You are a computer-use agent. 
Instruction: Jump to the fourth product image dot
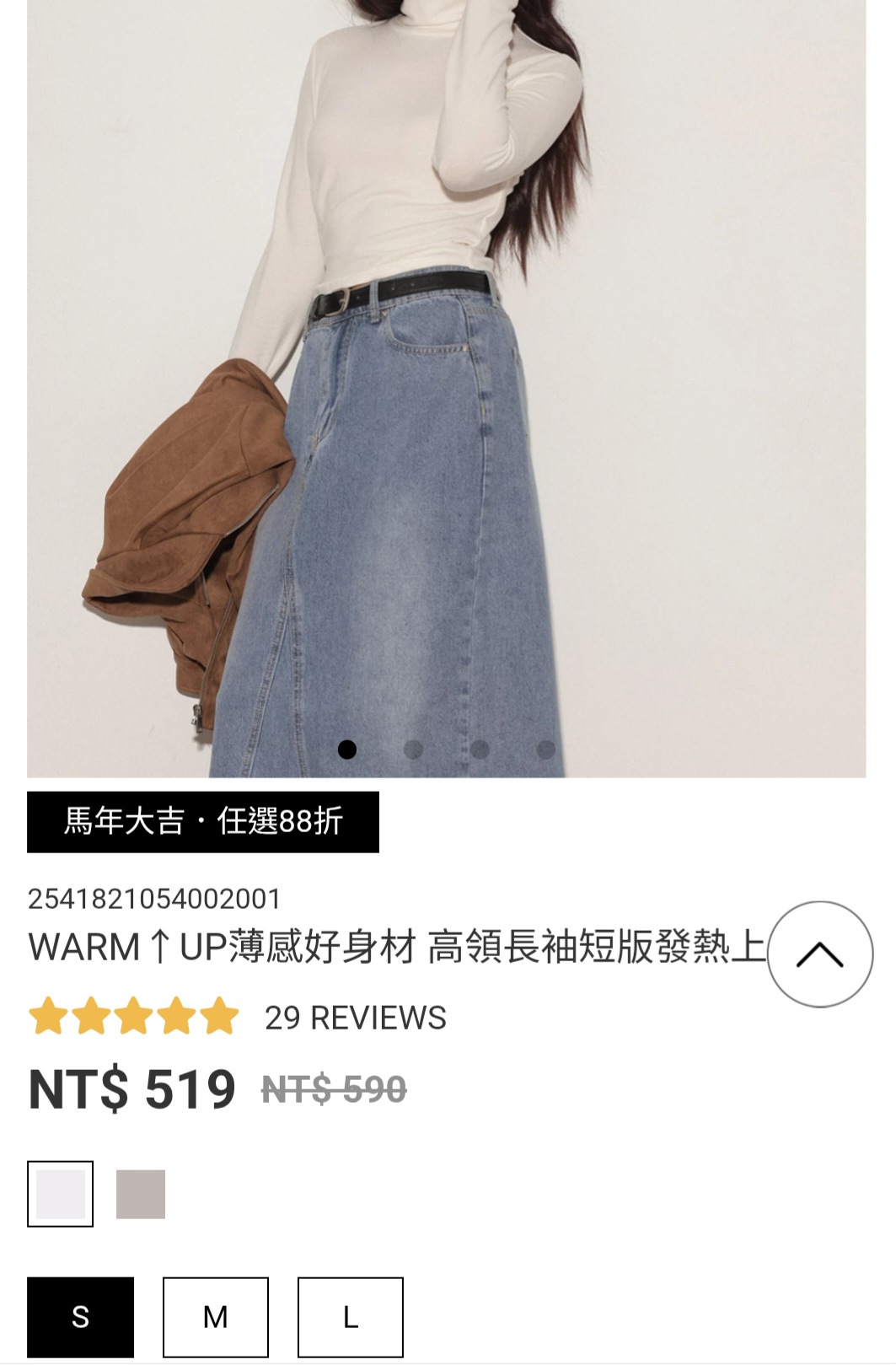tap(546, 749)
